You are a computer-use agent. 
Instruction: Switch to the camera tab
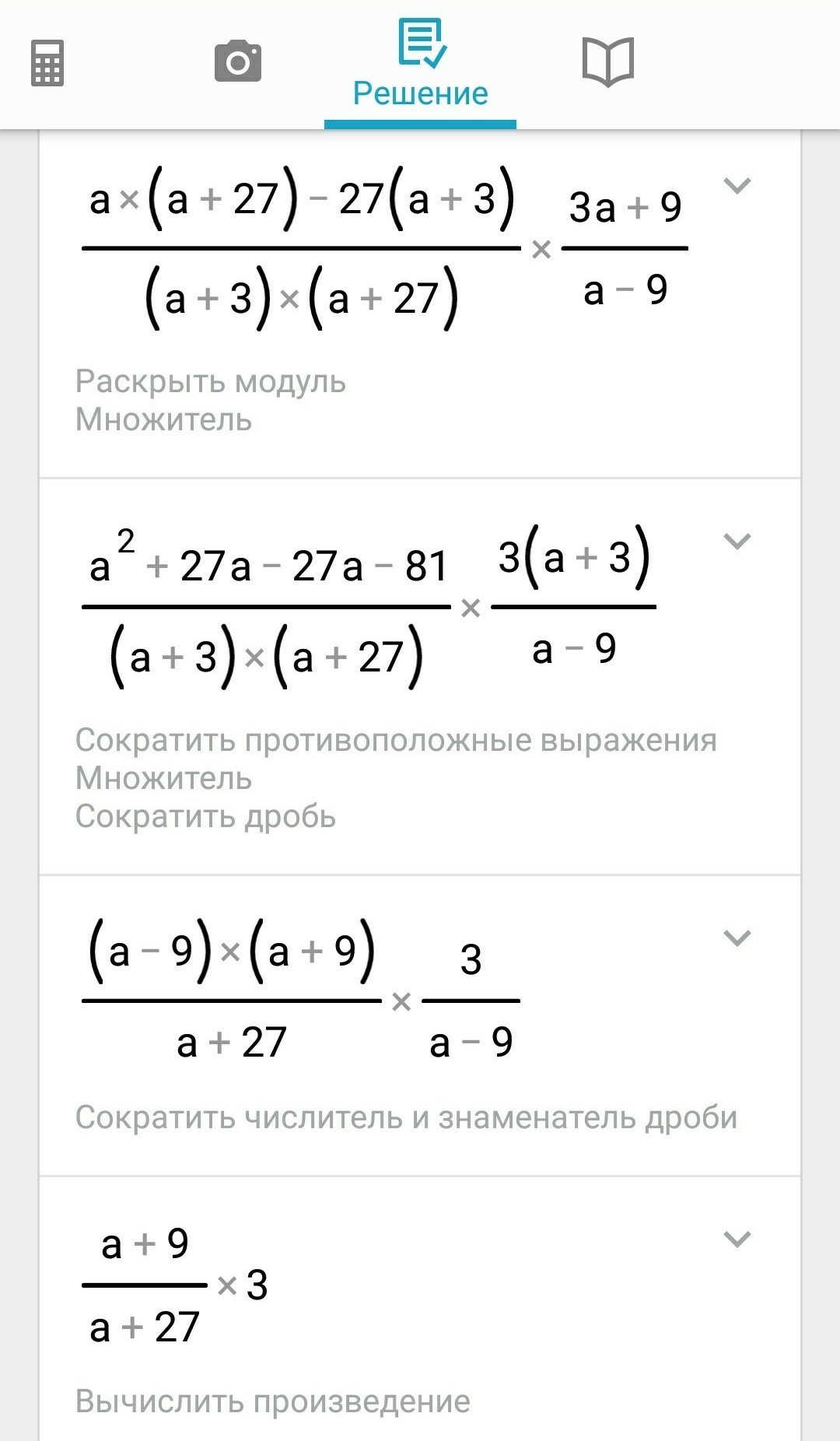tap(238, 61)
